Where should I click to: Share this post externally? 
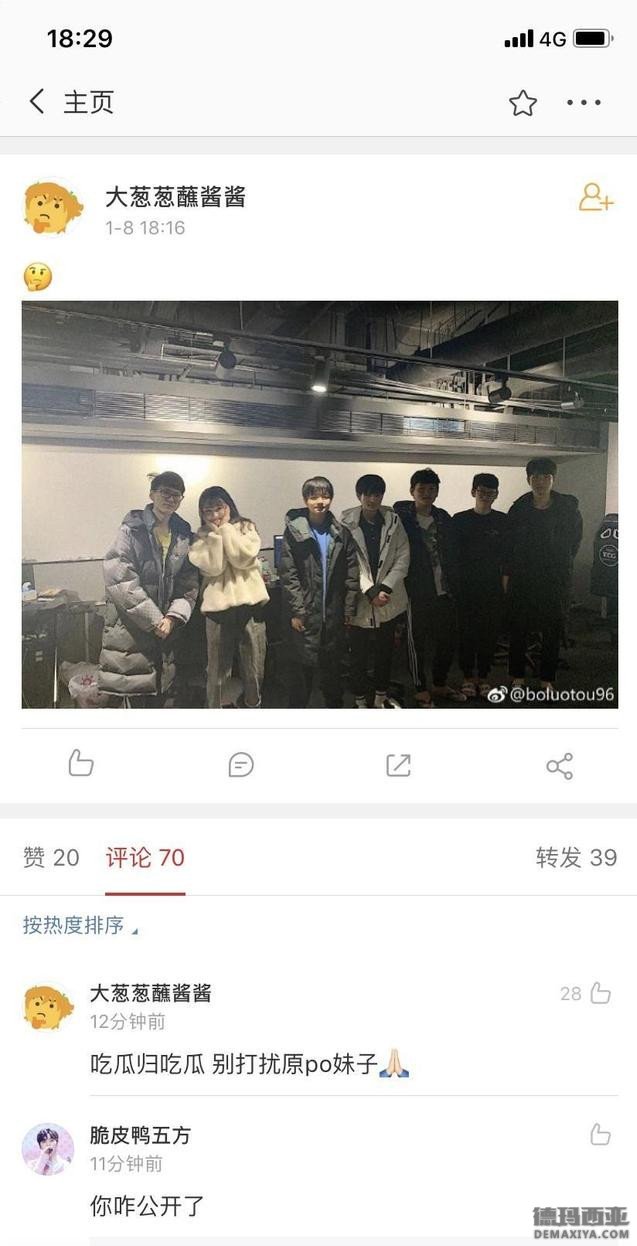click(559, 766)
